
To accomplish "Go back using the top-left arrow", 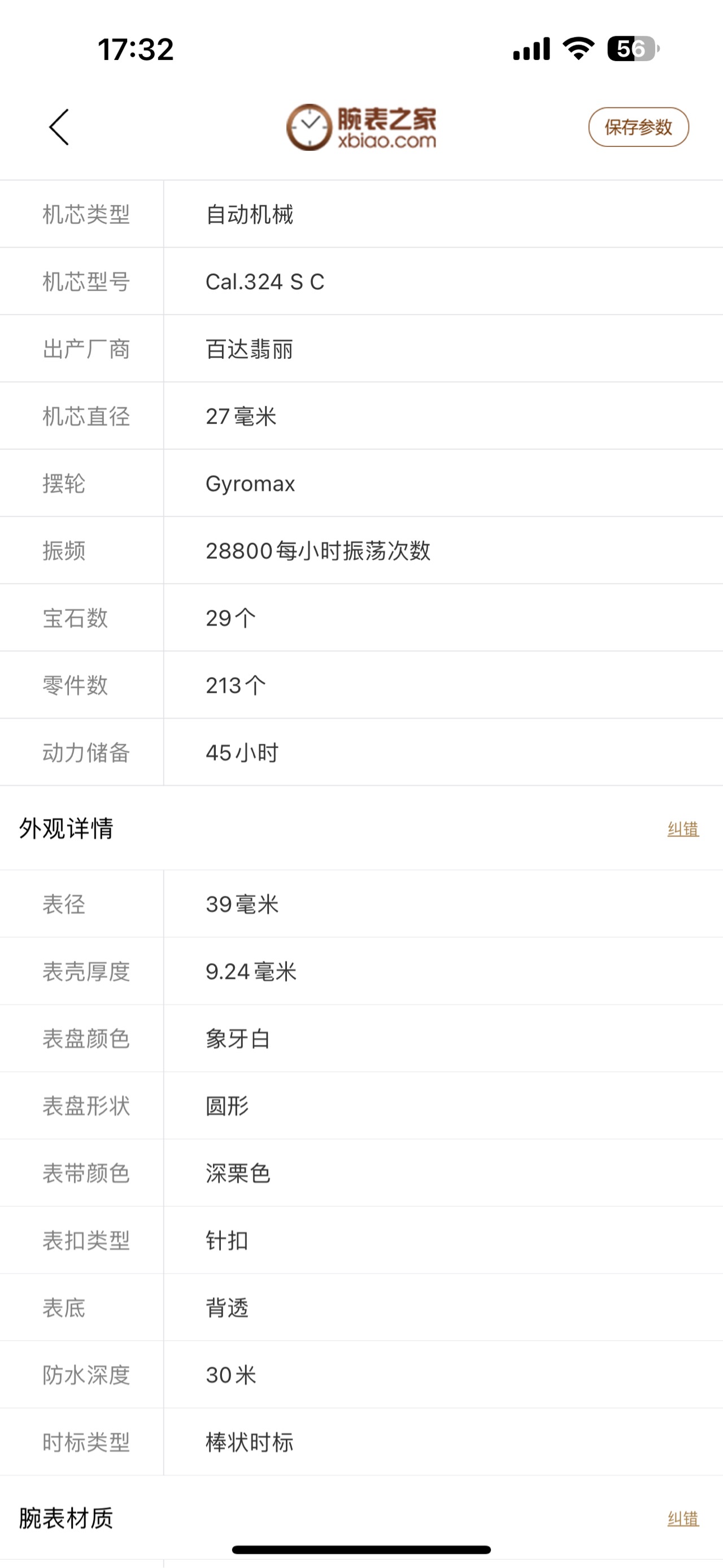I will click(59, 127).
